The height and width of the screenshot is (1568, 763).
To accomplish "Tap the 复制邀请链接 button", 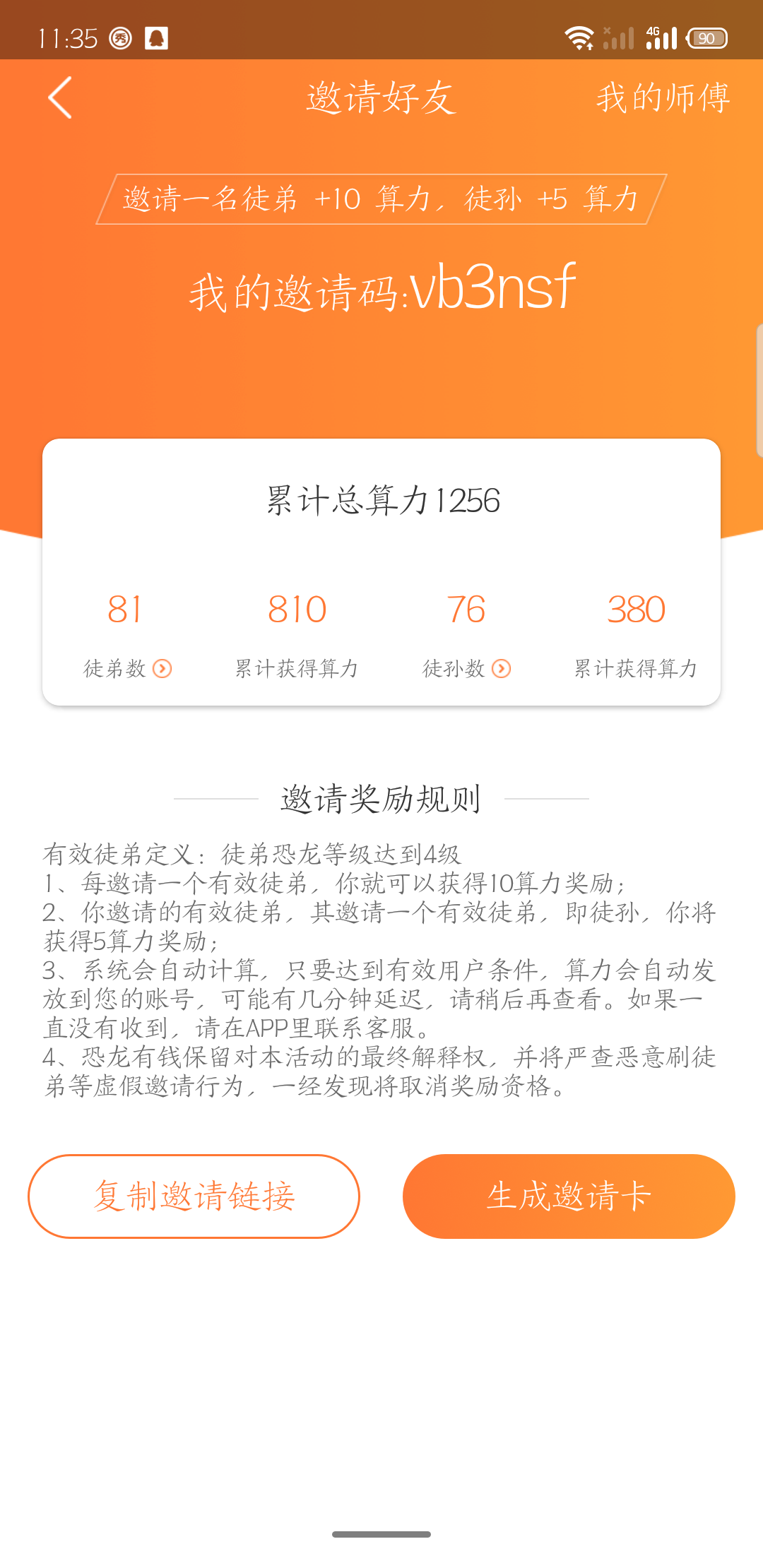I will click(x=194, y=1196).
